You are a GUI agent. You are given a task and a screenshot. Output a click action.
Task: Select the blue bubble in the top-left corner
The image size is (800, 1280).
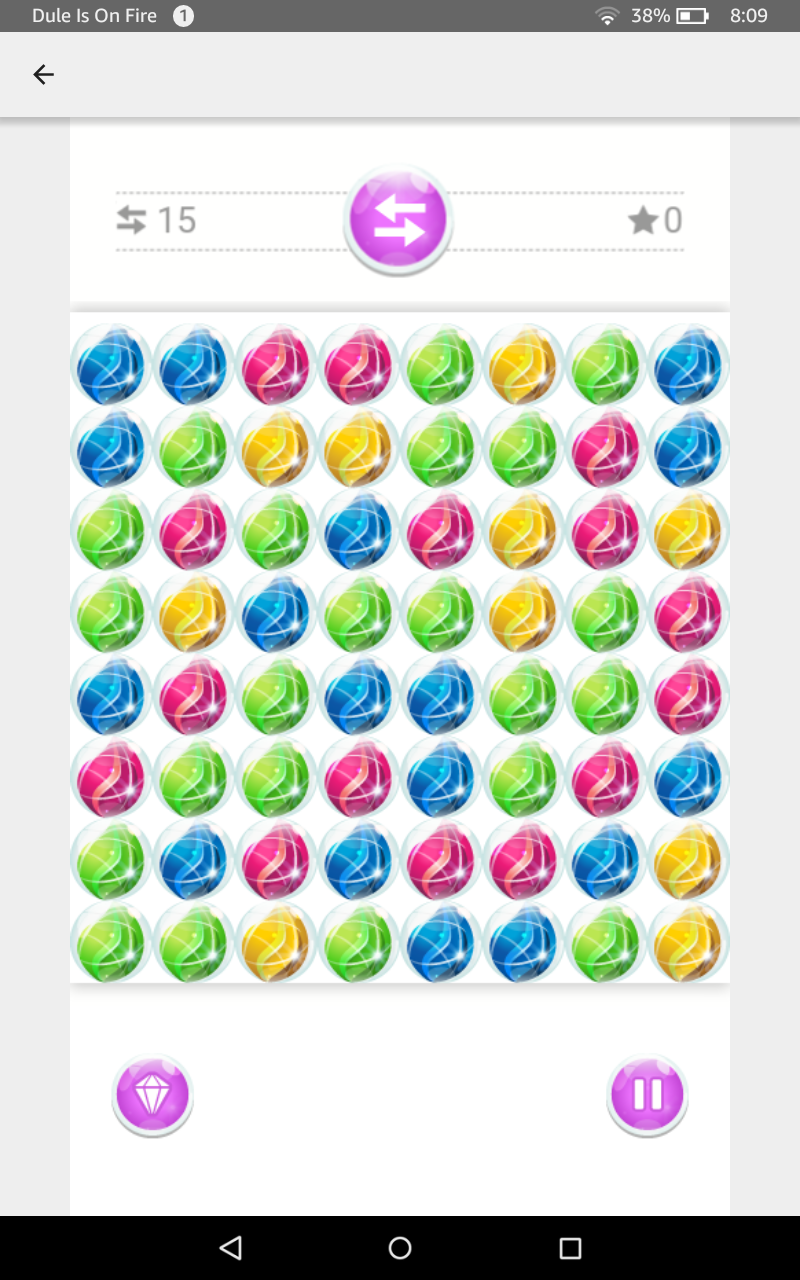pos(109,366)
